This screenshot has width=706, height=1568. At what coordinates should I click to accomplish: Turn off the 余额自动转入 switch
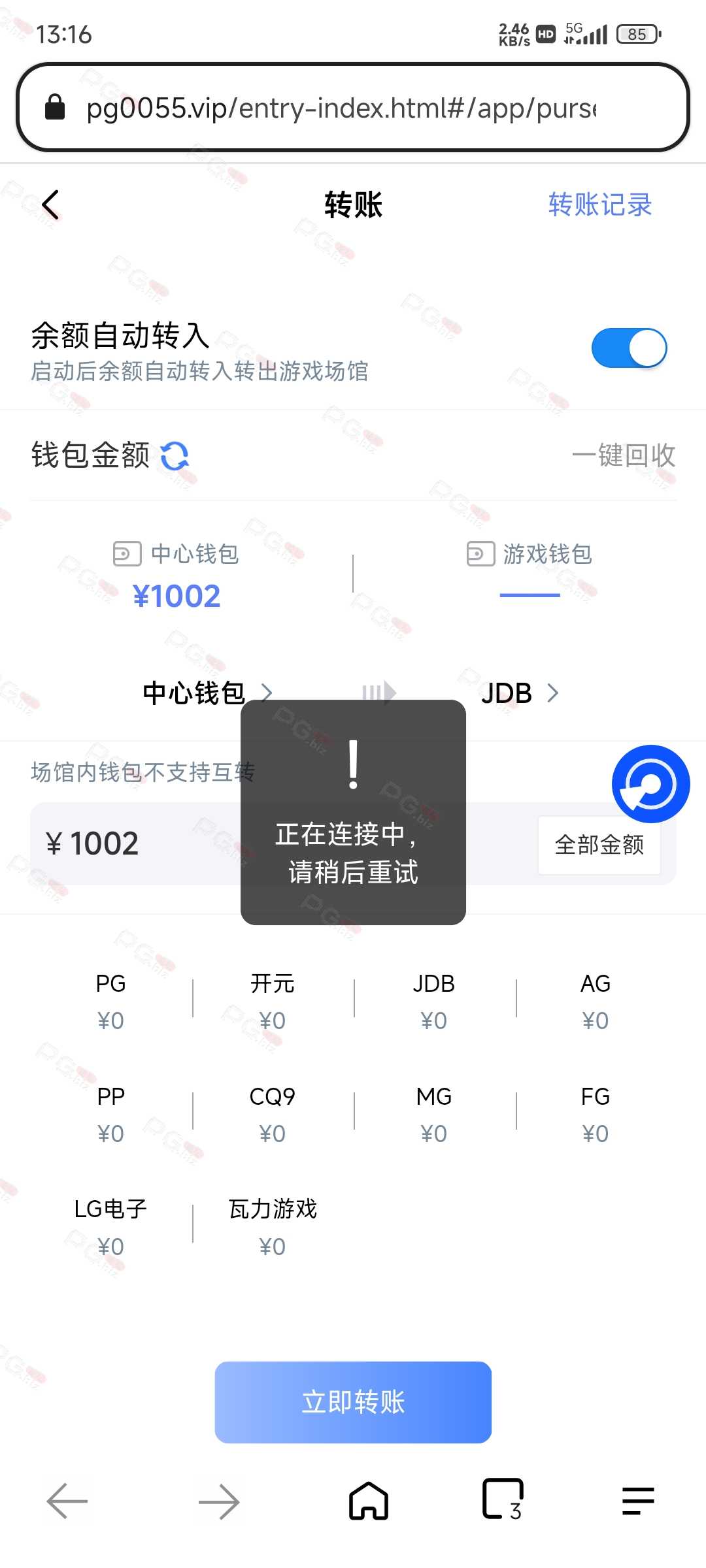(x=628, y=348)
